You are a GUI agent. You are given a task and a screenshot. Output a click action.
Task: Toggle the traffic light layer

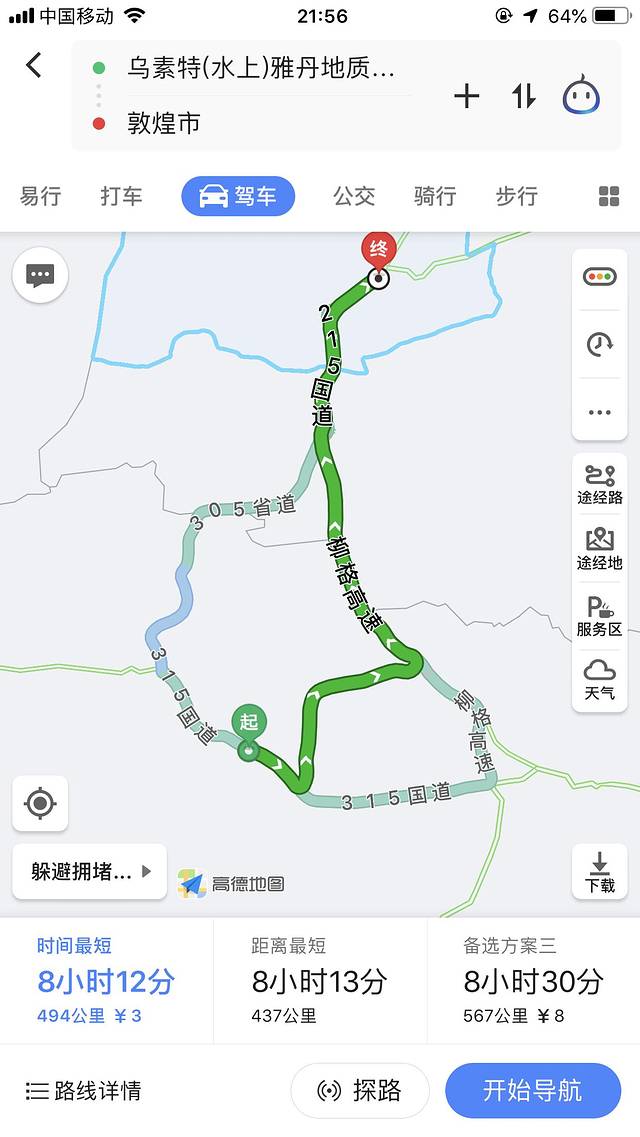pos(600,277)
